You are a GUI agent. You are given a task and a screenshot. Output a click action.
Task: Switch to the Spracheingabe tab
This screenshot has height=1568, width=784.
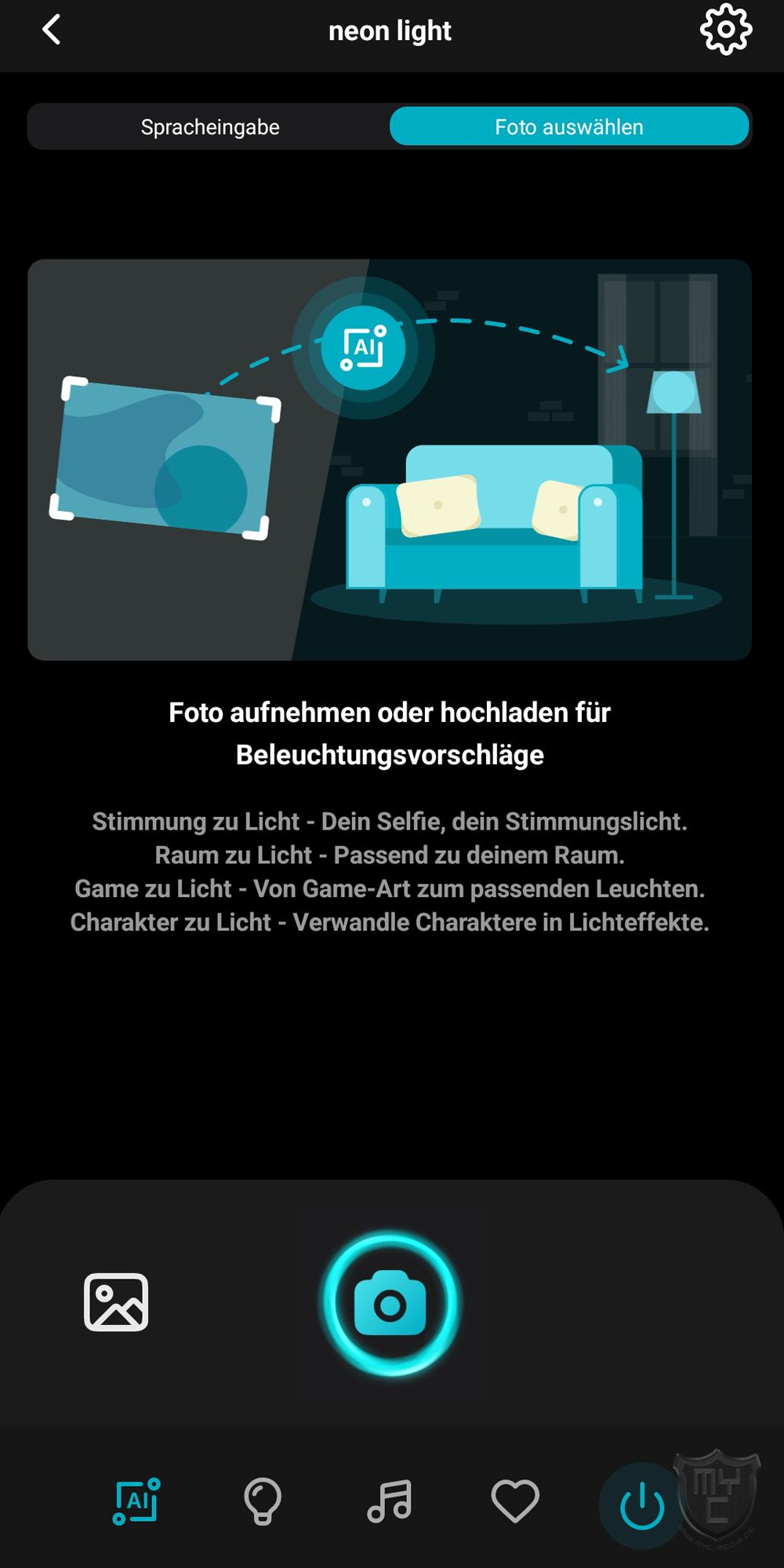pyautogui.click(x=210, y=127)
